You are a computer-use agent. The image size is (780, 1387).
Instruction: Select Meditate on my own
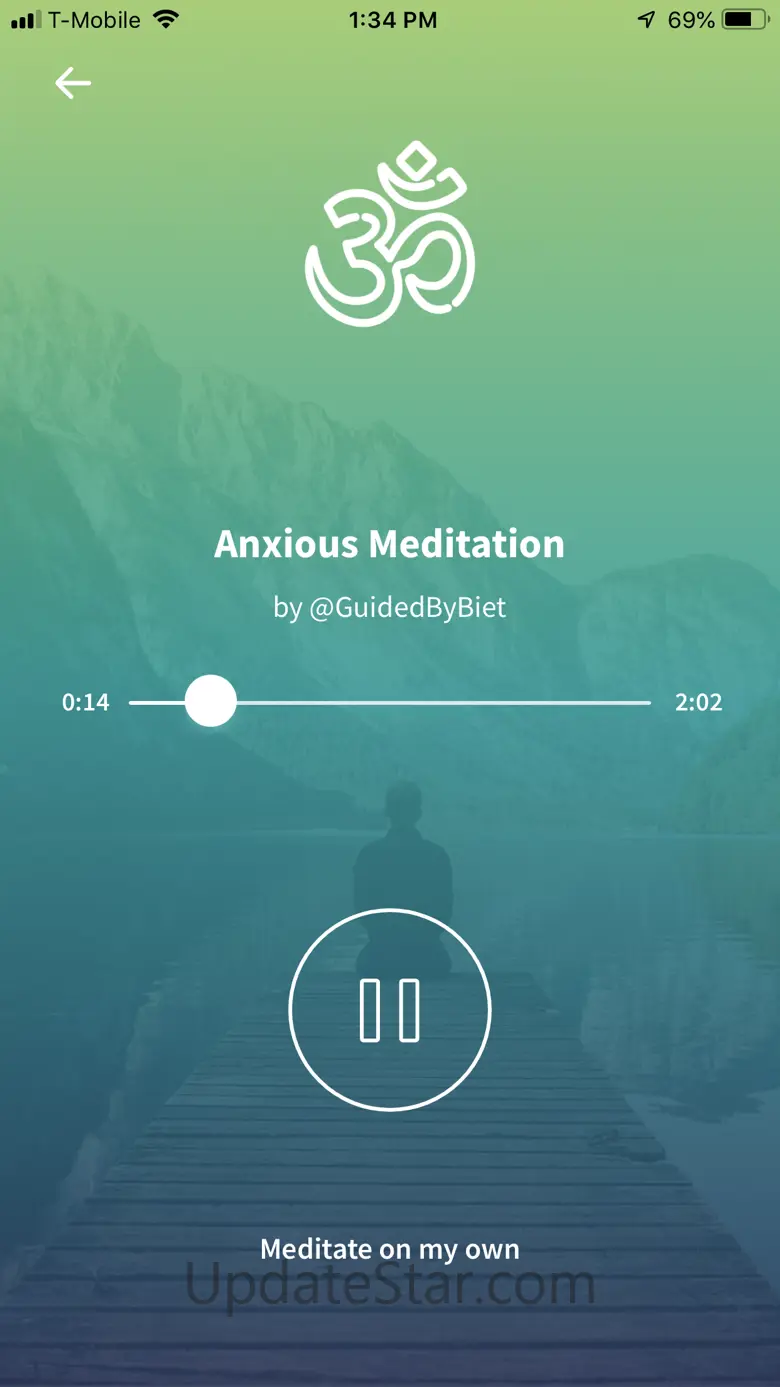(390, 1249)
